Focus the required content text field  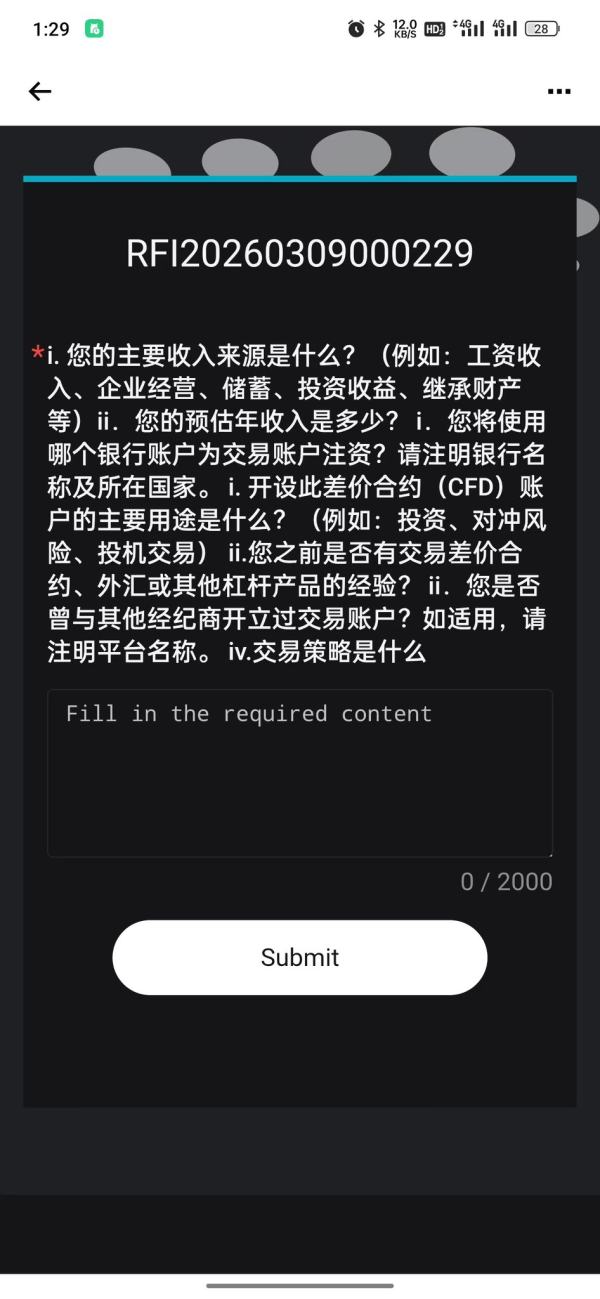[x=300, y=773]
